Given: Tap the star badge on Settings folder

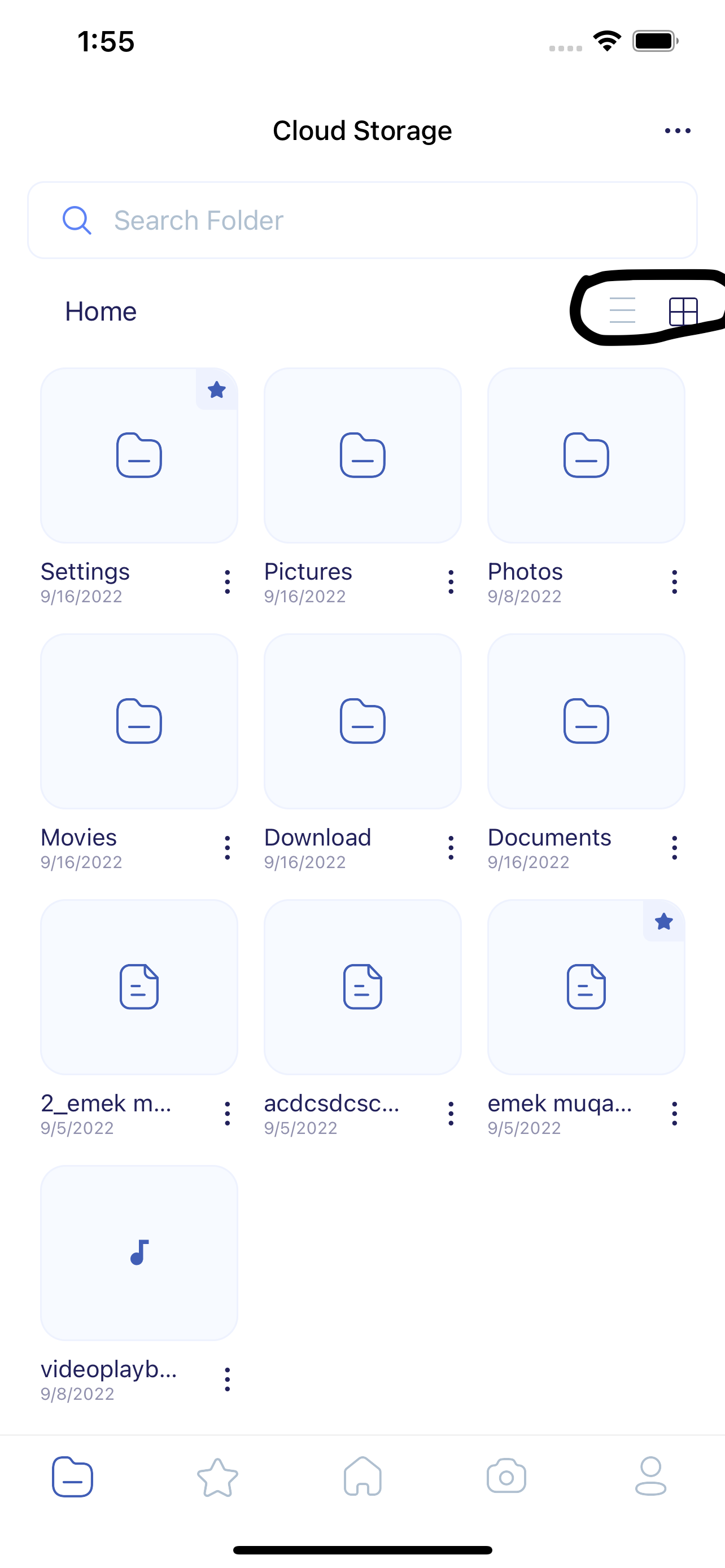Looking at the screenshot, I should click(x=217, y=389).
